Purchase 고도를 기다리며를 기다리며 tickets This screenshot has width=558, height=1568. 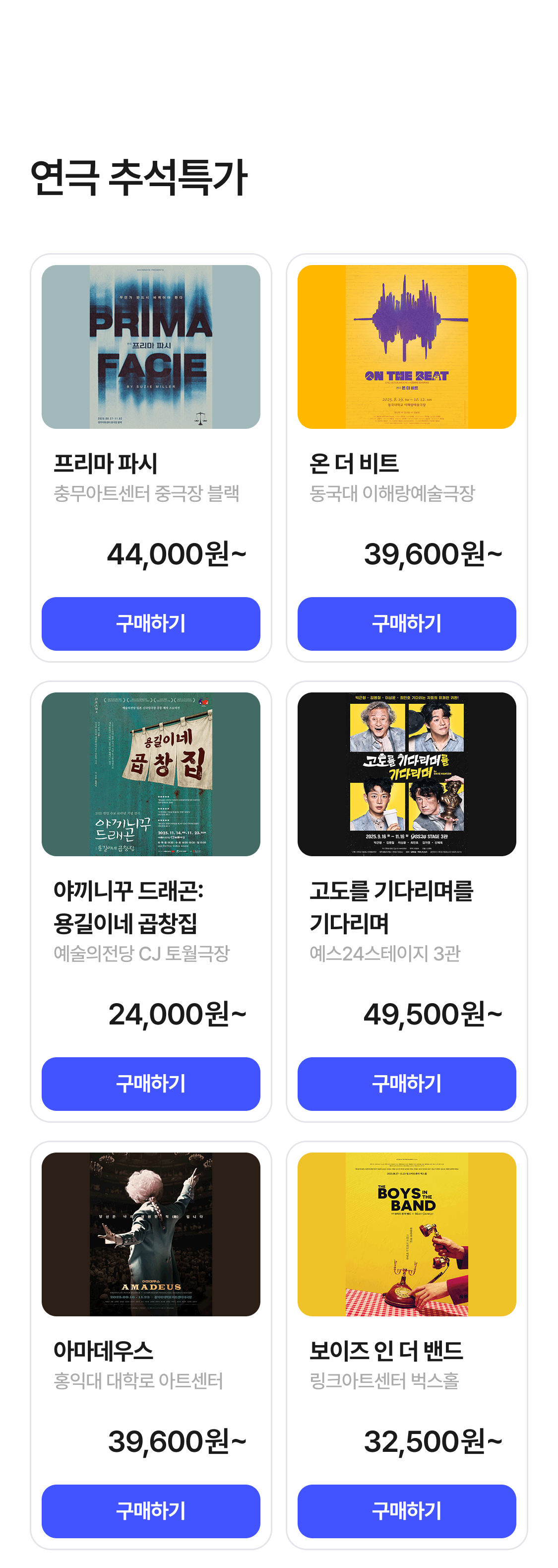pos(407,1084)
